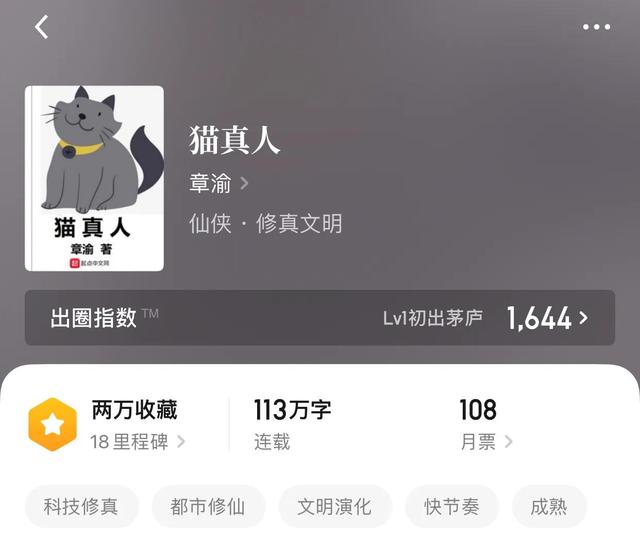Select the 快节奏 tag
This screenshot has width=640, height=541.
pos(451,506)
